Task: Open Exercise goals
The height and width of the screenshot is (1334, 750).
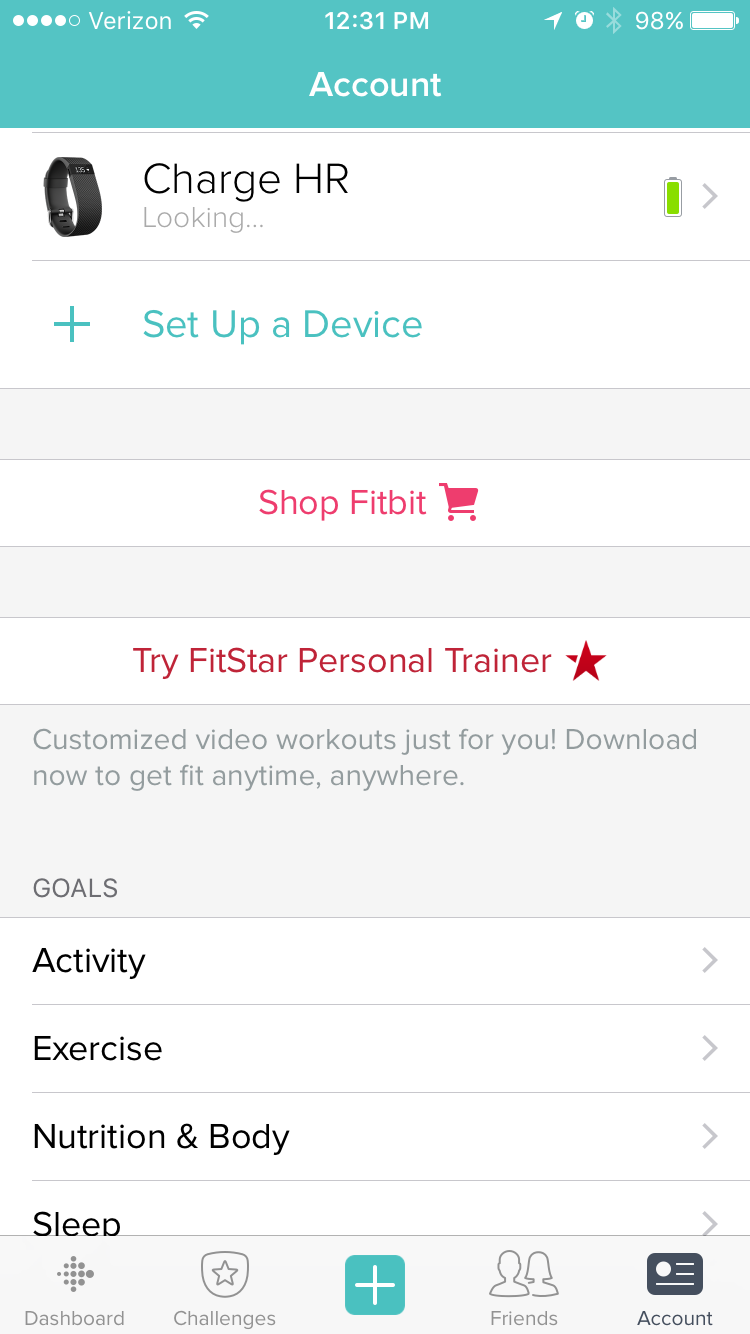Action: [x=375, y=1049]
